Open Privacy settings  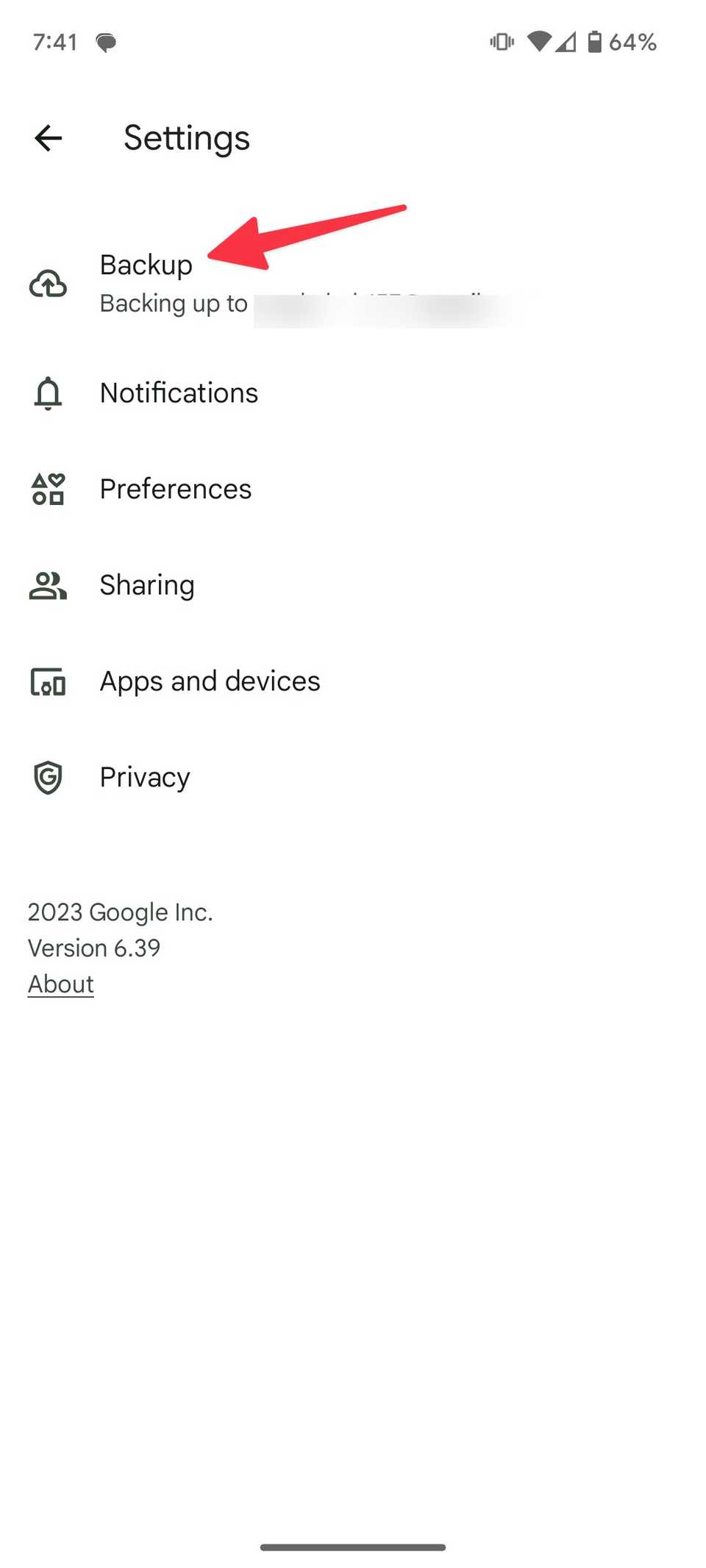tap(144, 777)
